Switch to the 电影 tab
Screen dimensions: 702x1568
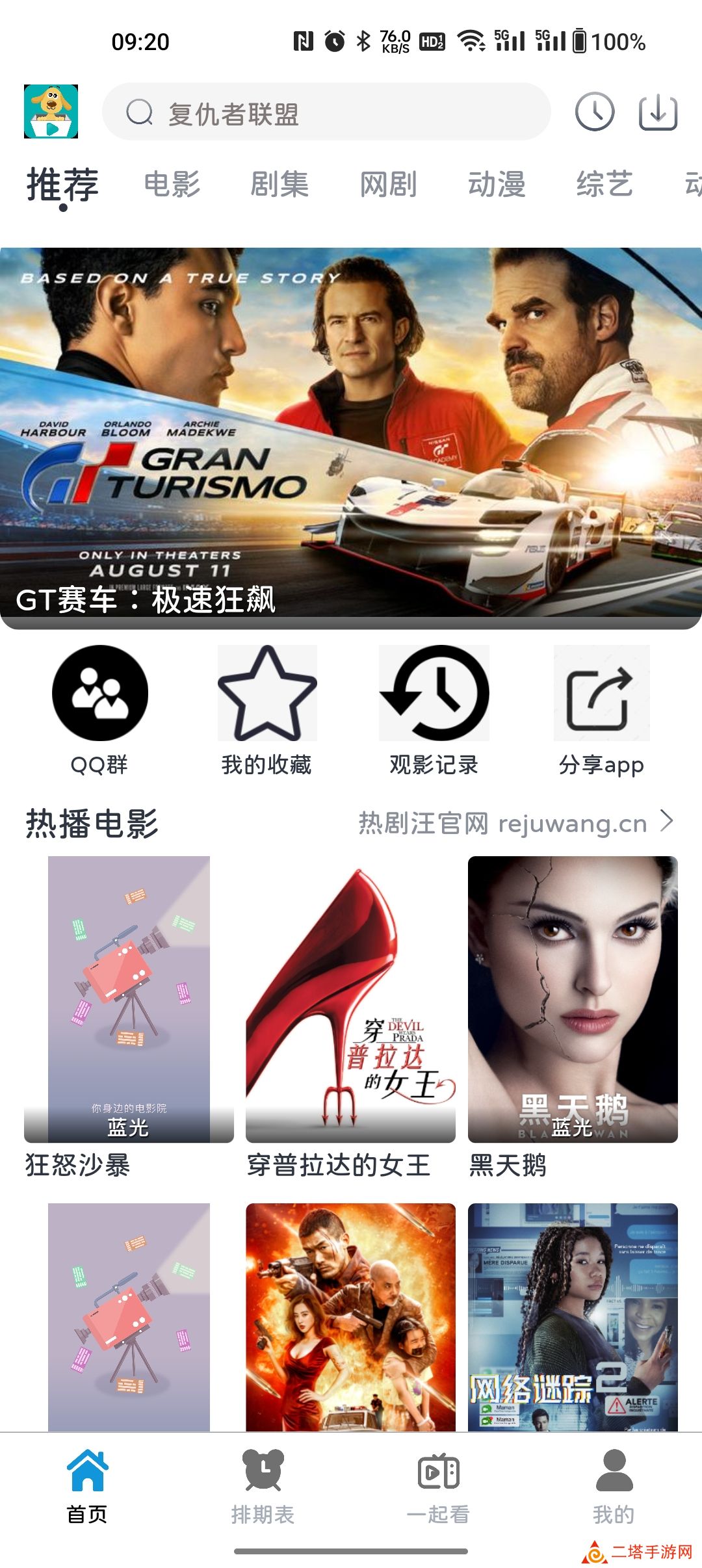coord(172,185)
